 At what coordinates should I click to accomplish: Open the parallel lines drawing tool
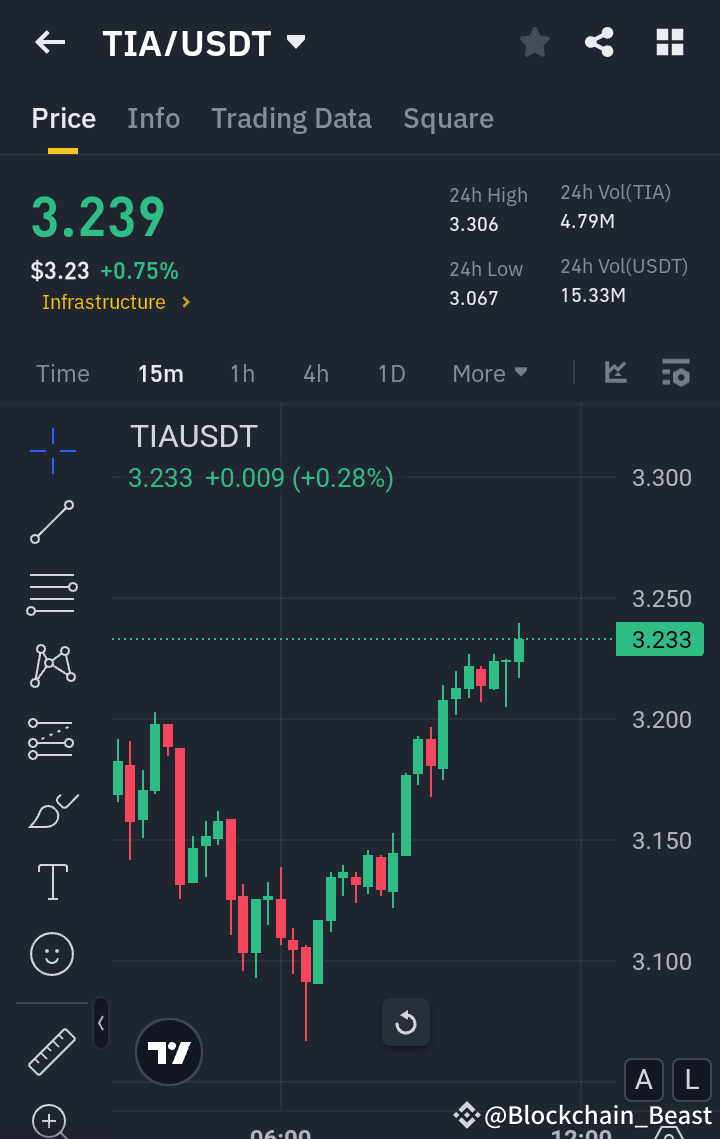click(51, 594)
